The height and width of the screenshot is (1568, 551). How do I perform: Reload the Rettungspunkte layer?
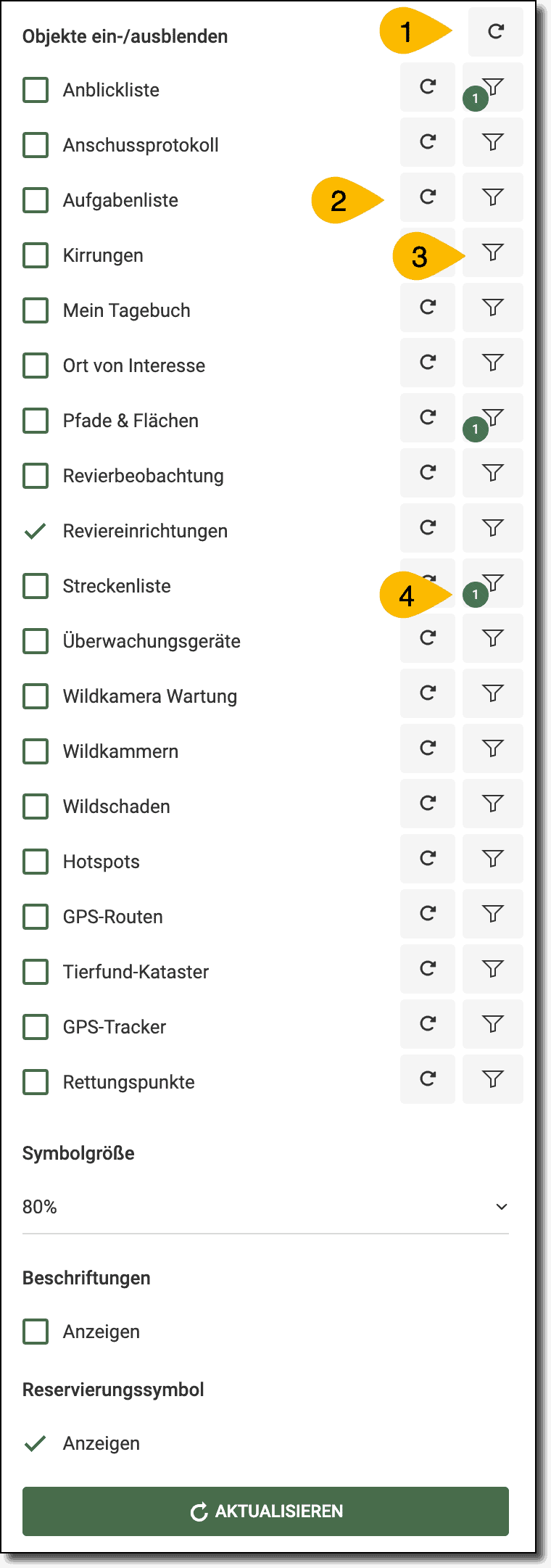tap(428, 1079)
